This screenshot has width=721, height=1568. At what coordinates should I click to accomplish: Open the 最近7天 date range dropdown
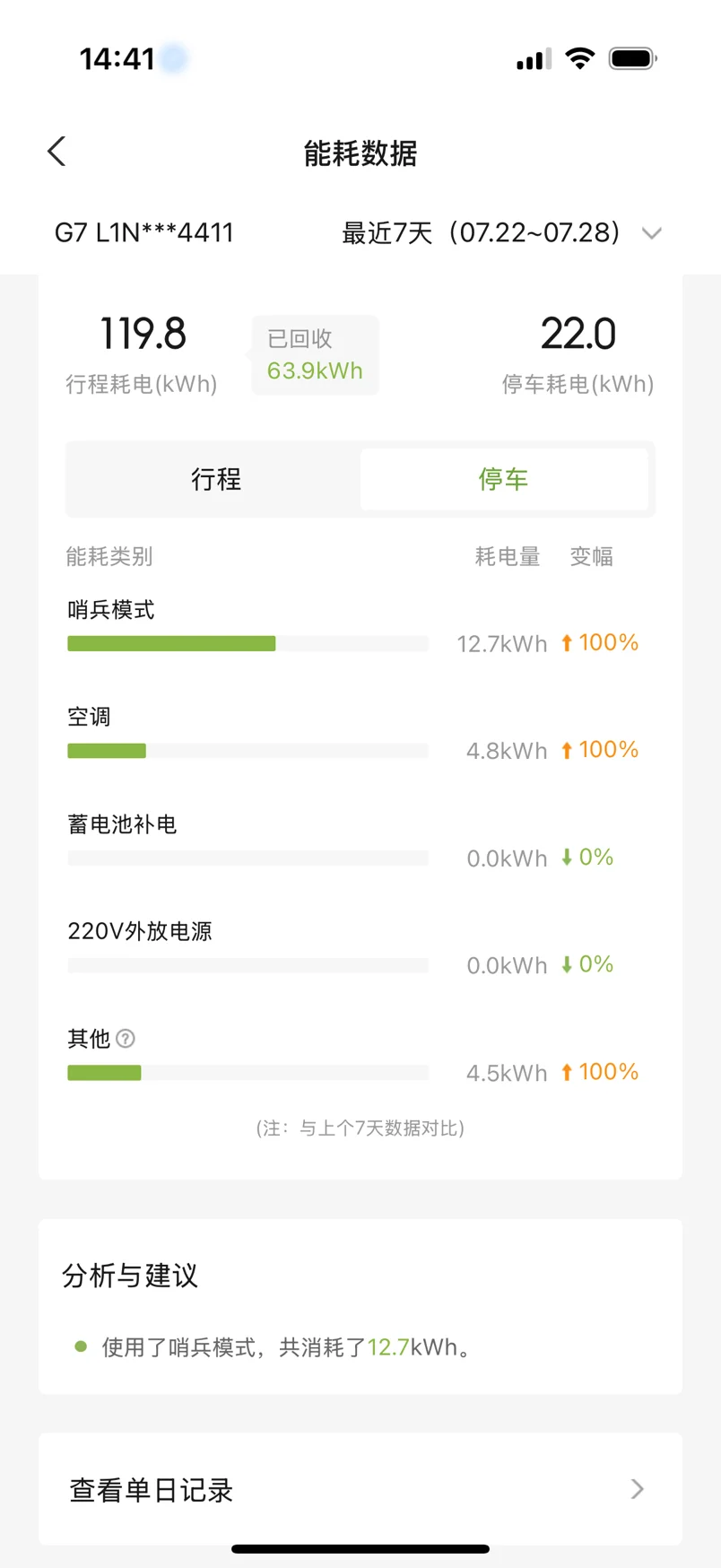(501, 233)
